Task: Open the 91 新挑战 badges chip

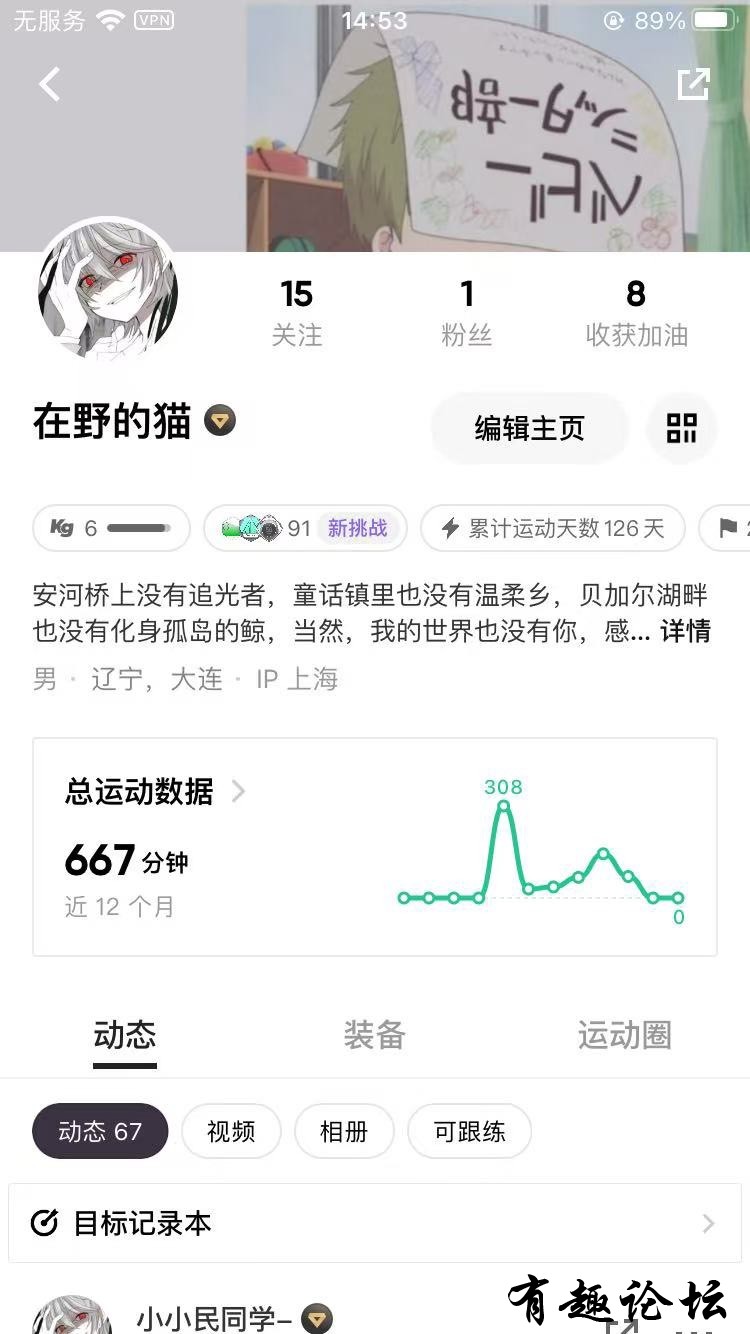Action: click(x=305, y=528)
